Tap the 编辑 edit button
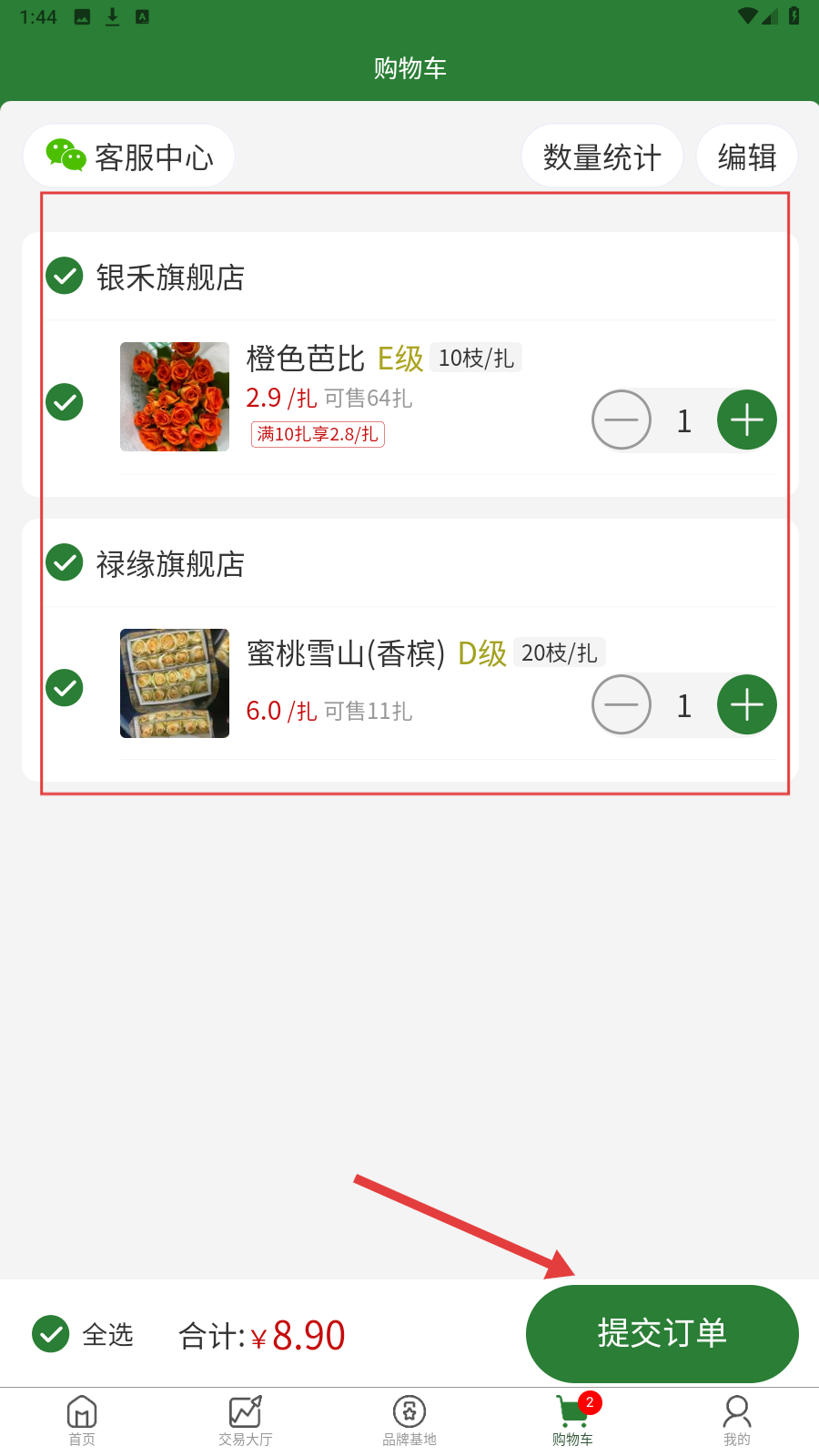The width and height of the screenshot is (819, 1456). click(746, 157)
